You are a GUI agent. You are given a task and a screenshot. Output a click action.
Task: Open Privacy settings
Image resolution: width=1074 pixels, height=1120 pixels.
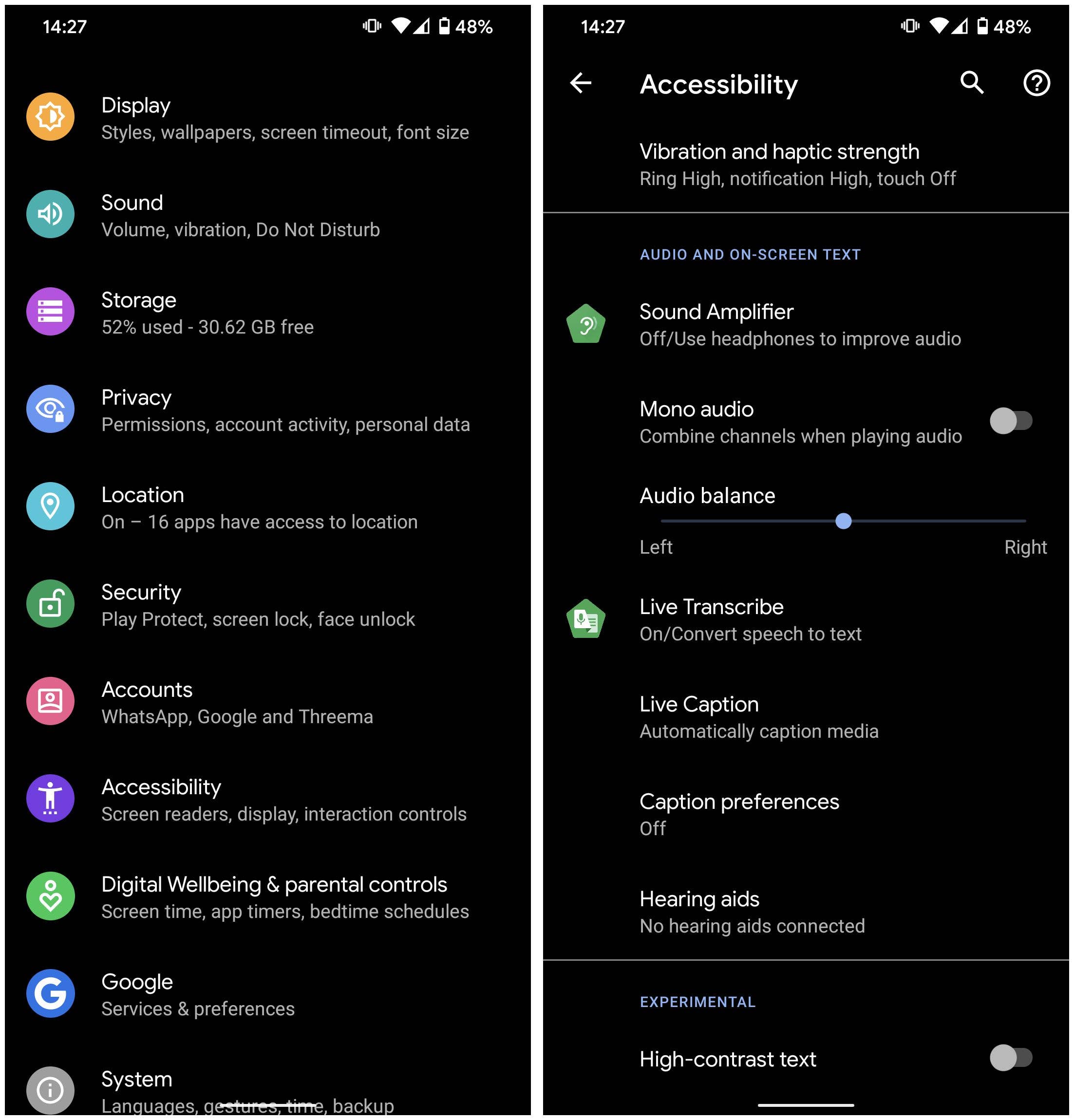click(x=284, y=411)
